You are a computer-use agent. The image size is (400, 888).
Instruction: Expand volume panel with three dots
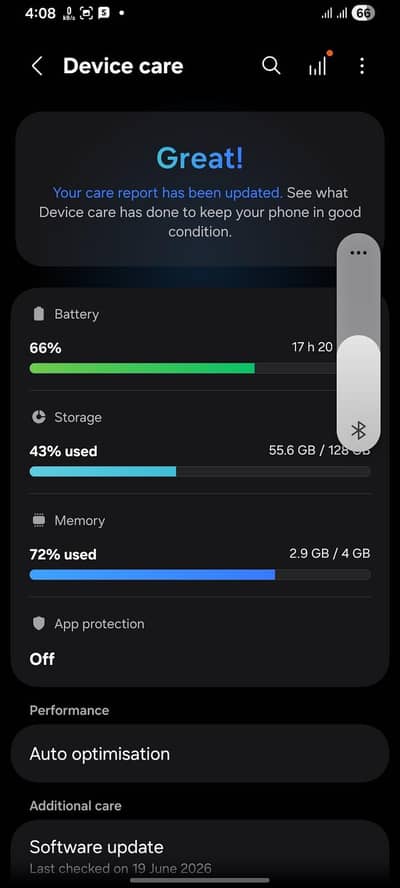tap(358, 253)
